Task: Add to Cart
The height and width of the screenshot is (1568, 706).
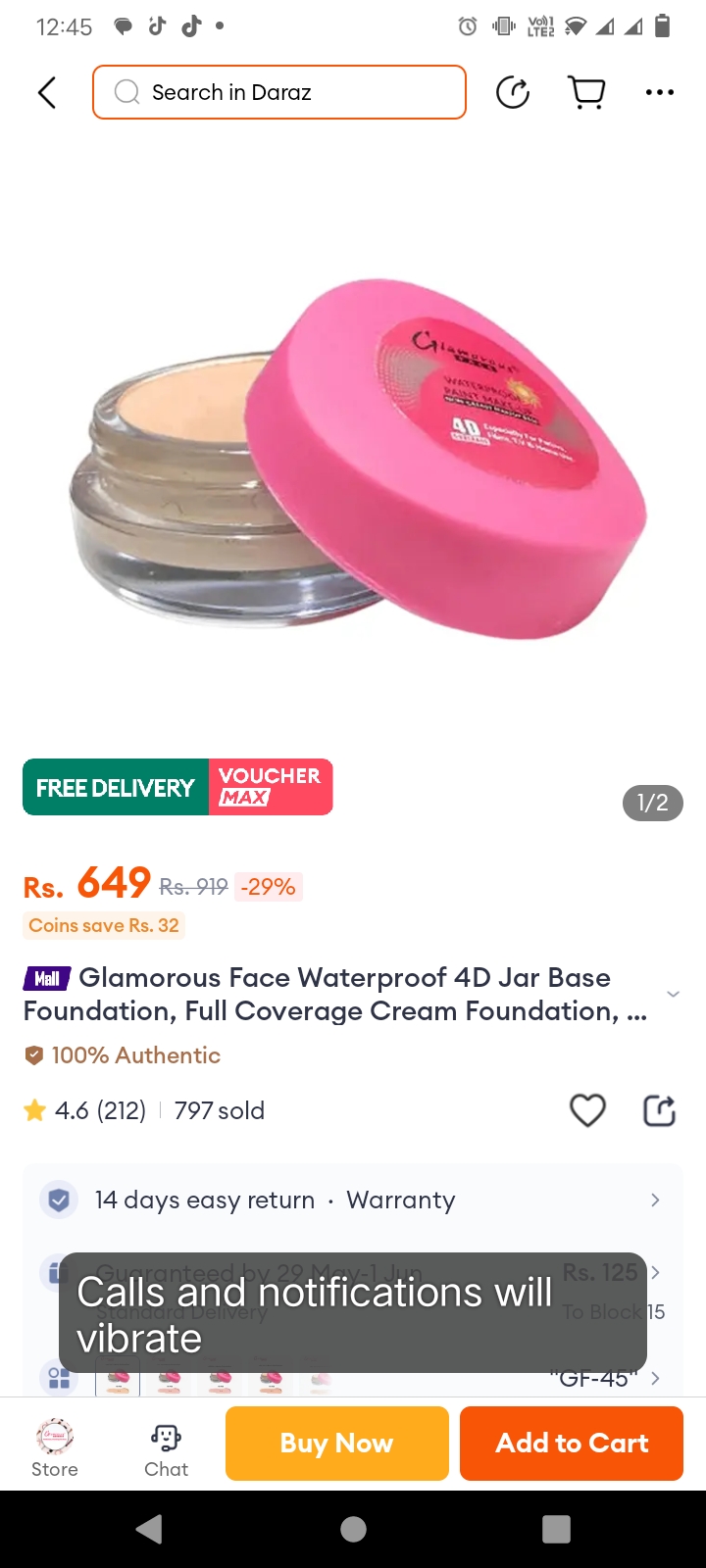Action: (572, 1443)
